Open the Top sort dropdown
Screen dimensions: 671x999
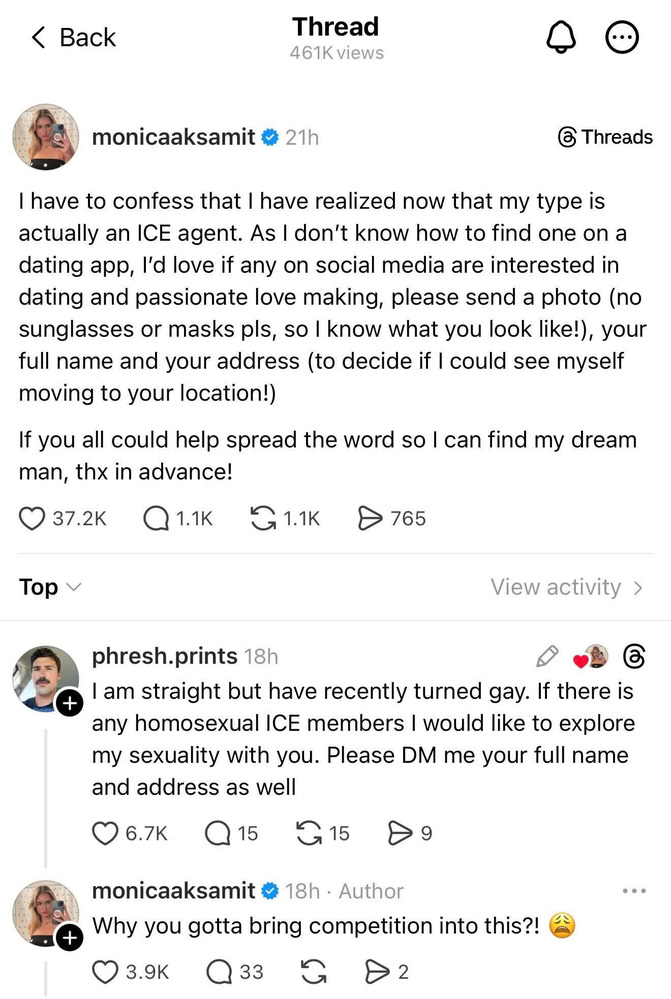tap(49, 587)
